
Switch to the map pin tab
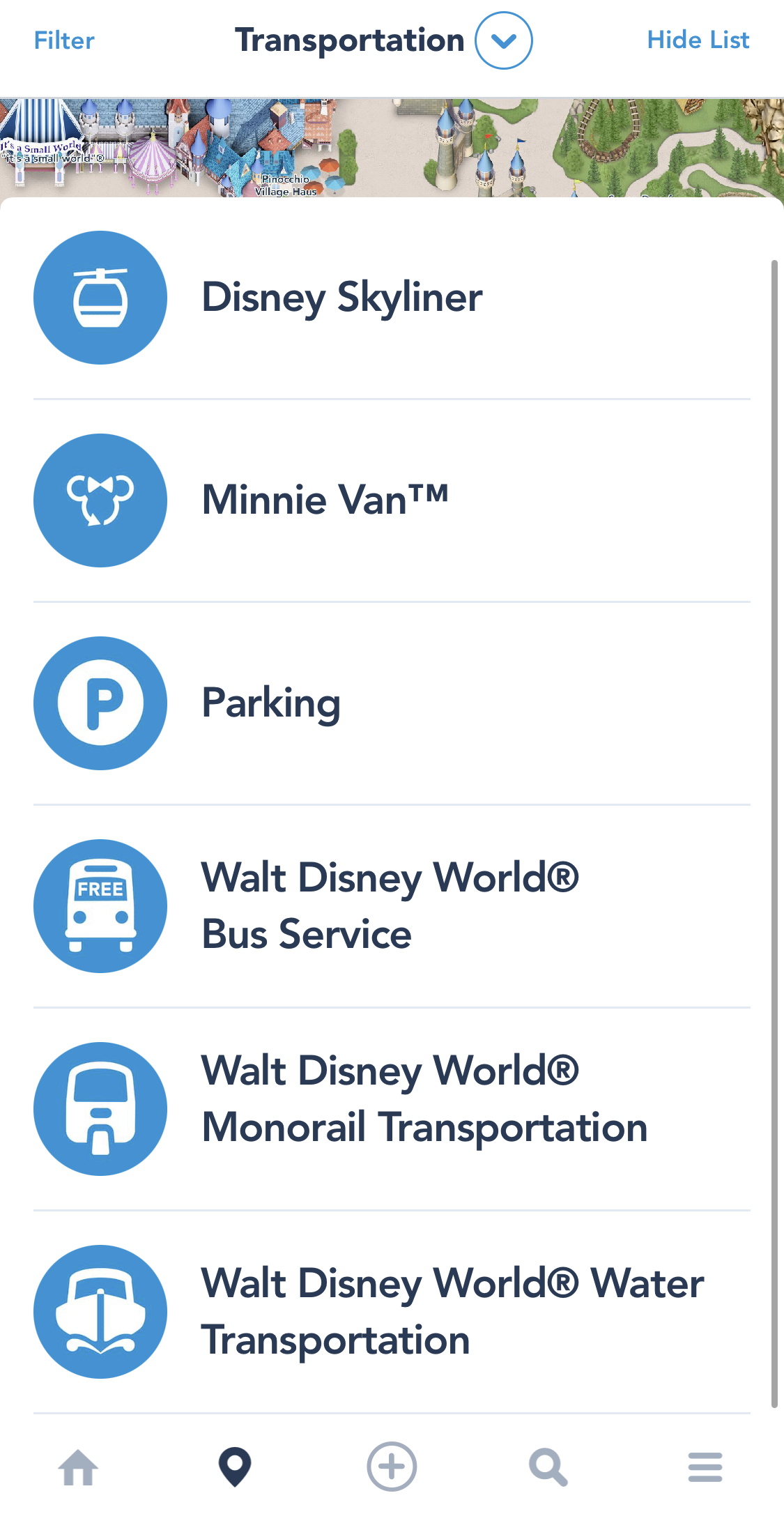tap(235, 1467)
